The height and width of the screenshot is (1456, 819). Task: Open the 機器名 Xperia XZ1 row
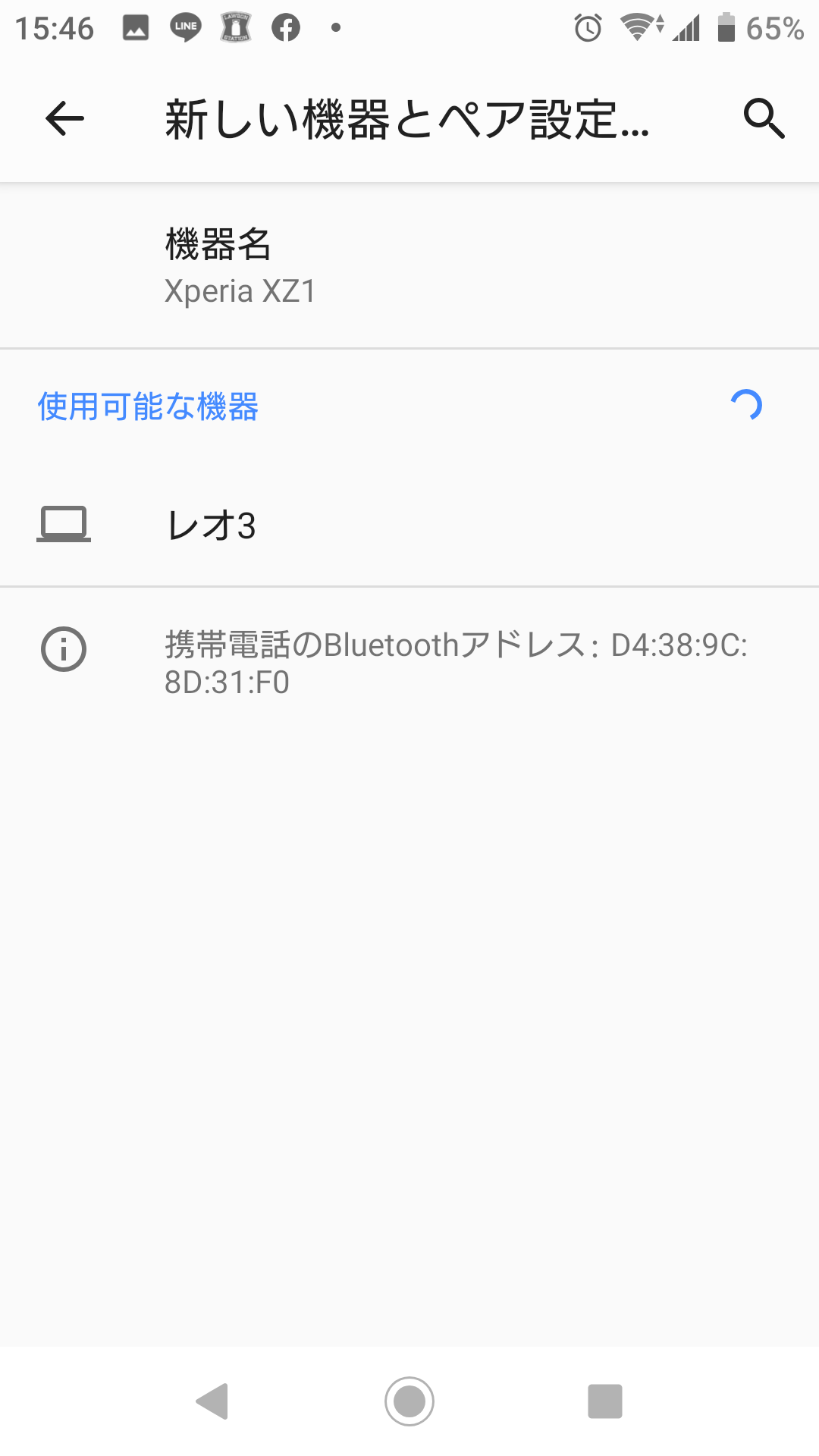pos(409,265)
